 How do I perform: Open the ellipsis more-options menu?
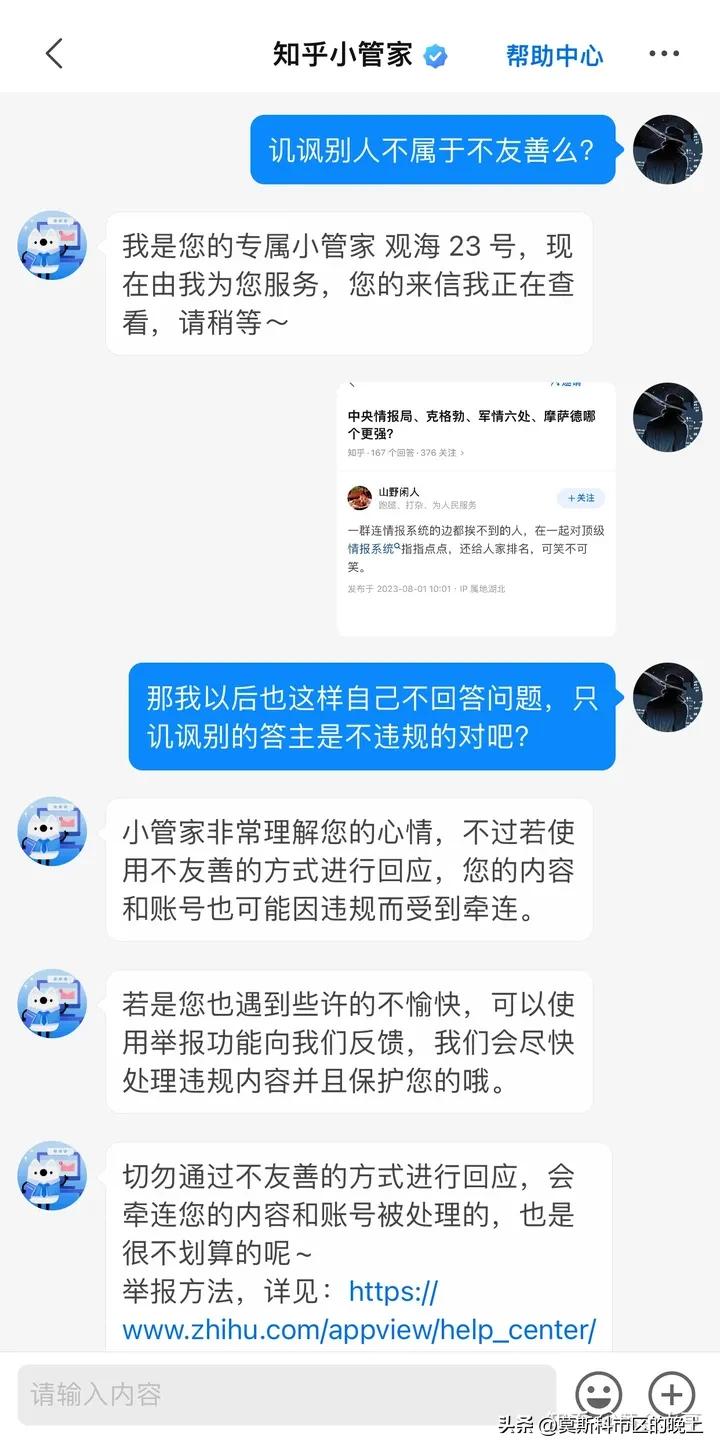(663, 54)
